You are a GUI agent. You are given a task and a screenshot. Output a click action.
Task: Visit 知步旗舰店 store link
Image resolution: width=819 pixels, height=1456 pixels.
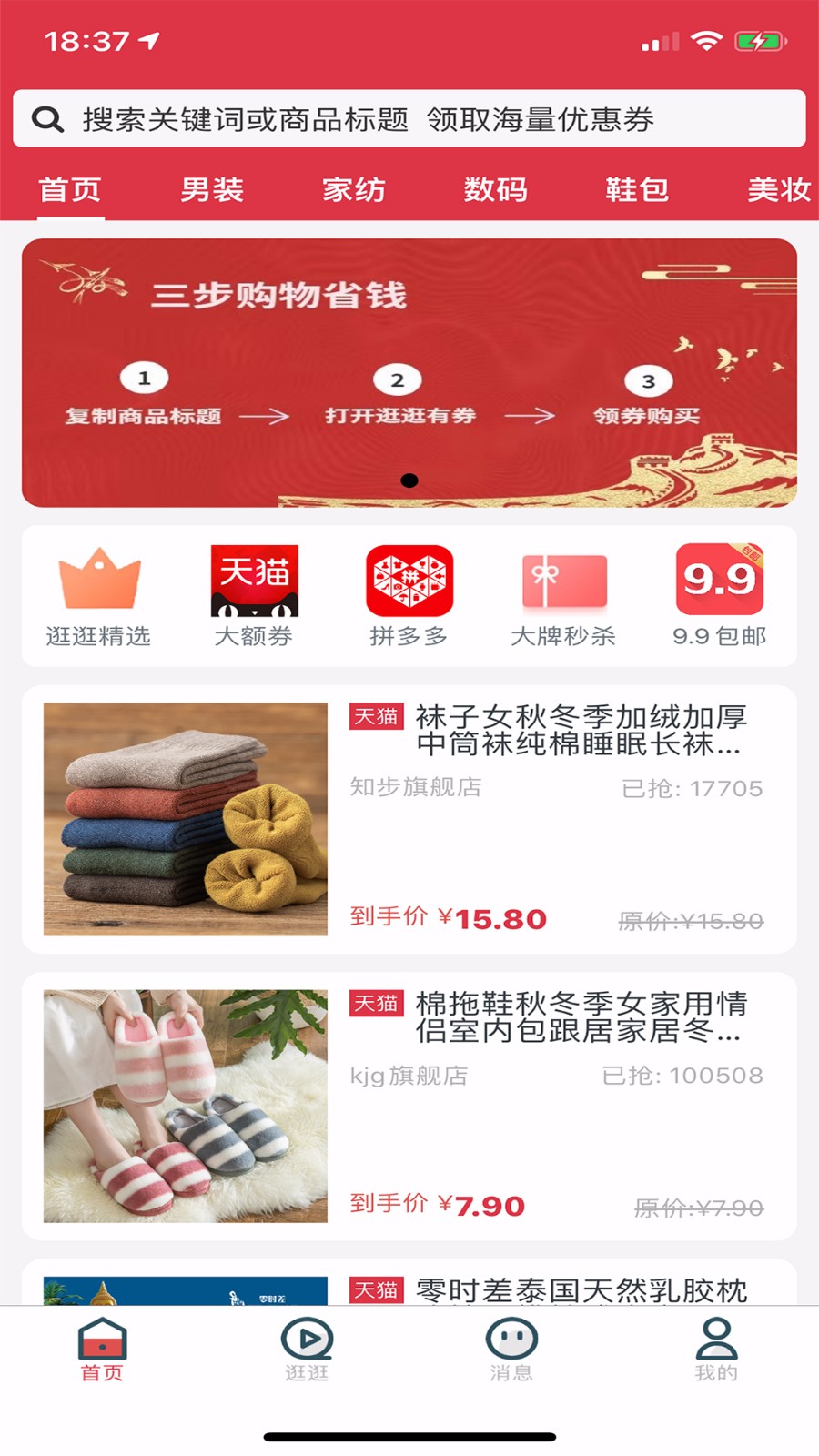417,788
